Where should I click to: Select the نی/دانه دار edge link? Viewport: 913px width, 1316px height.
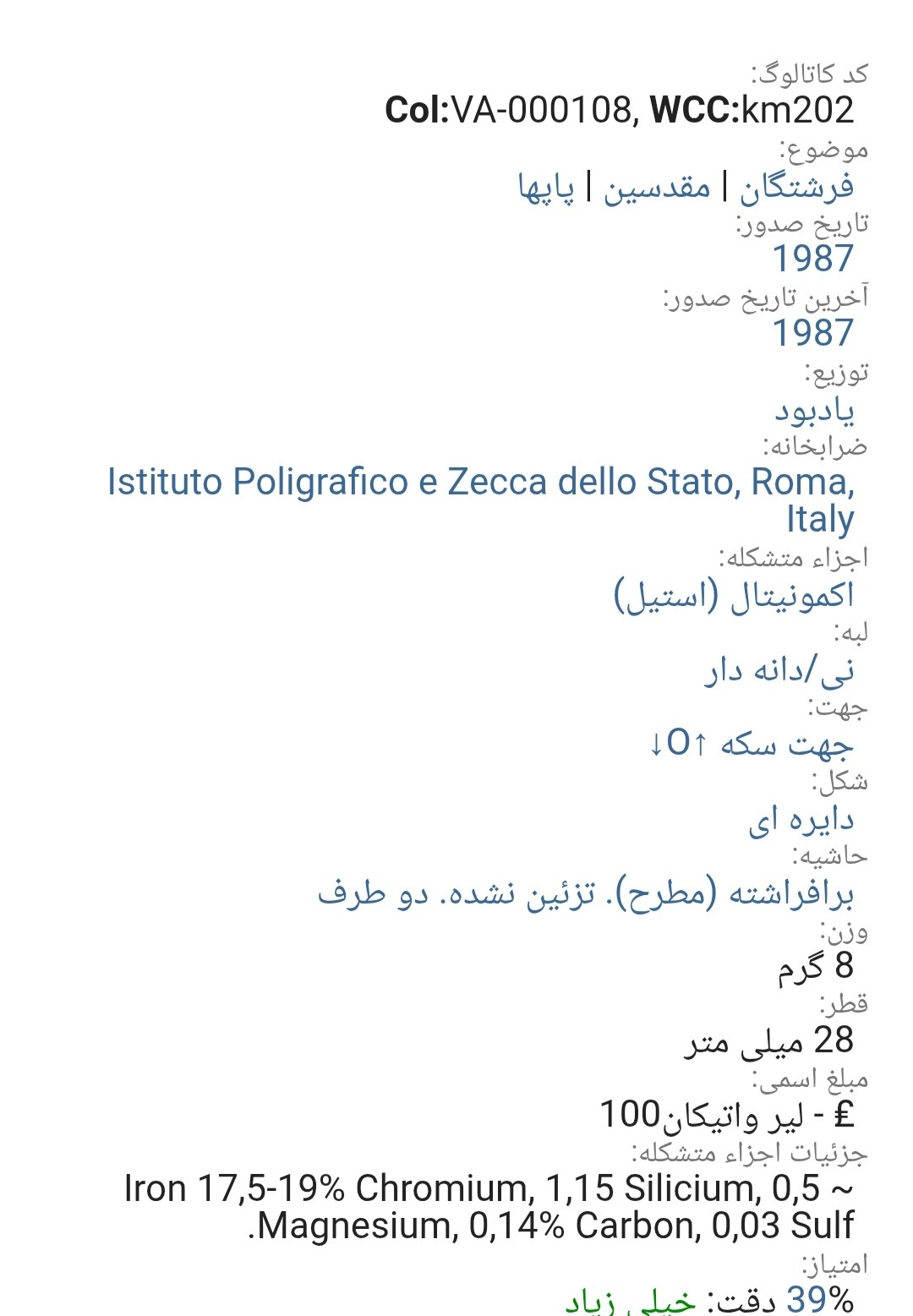point(779,670)
